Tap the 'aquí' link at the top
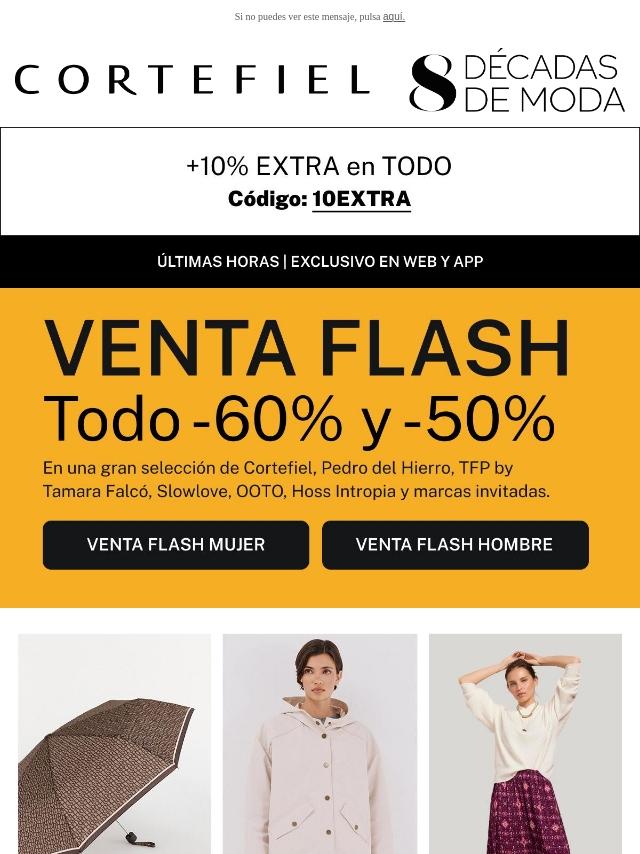 (394, 17)
